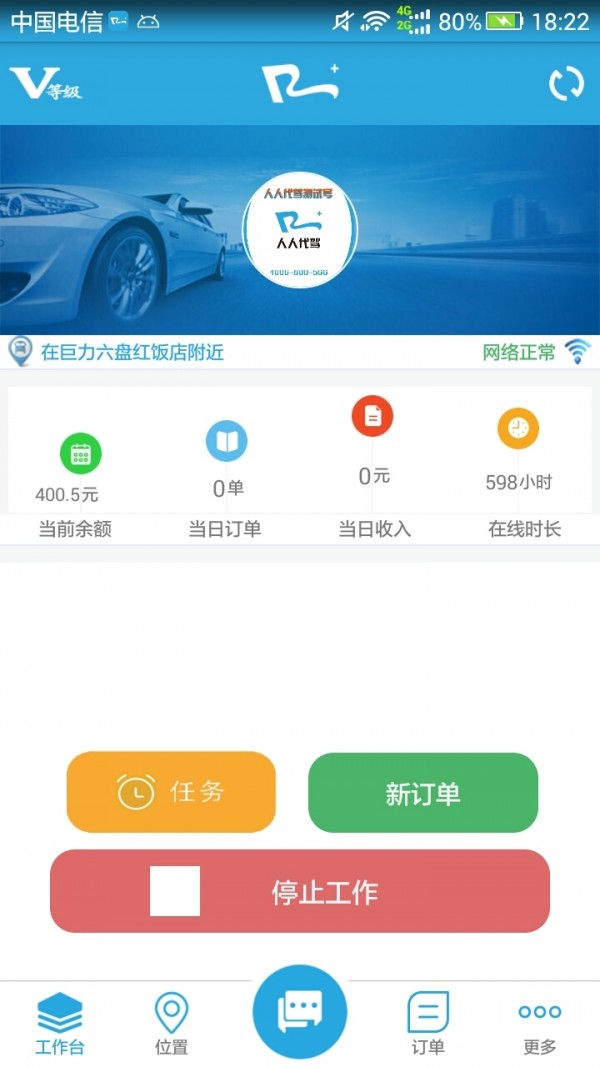Image resolution: width=600 pixels, height=1067 pixels.
Task: Open the 任务 tasks button
Action: pyautogui.click(x=171, y=792)
